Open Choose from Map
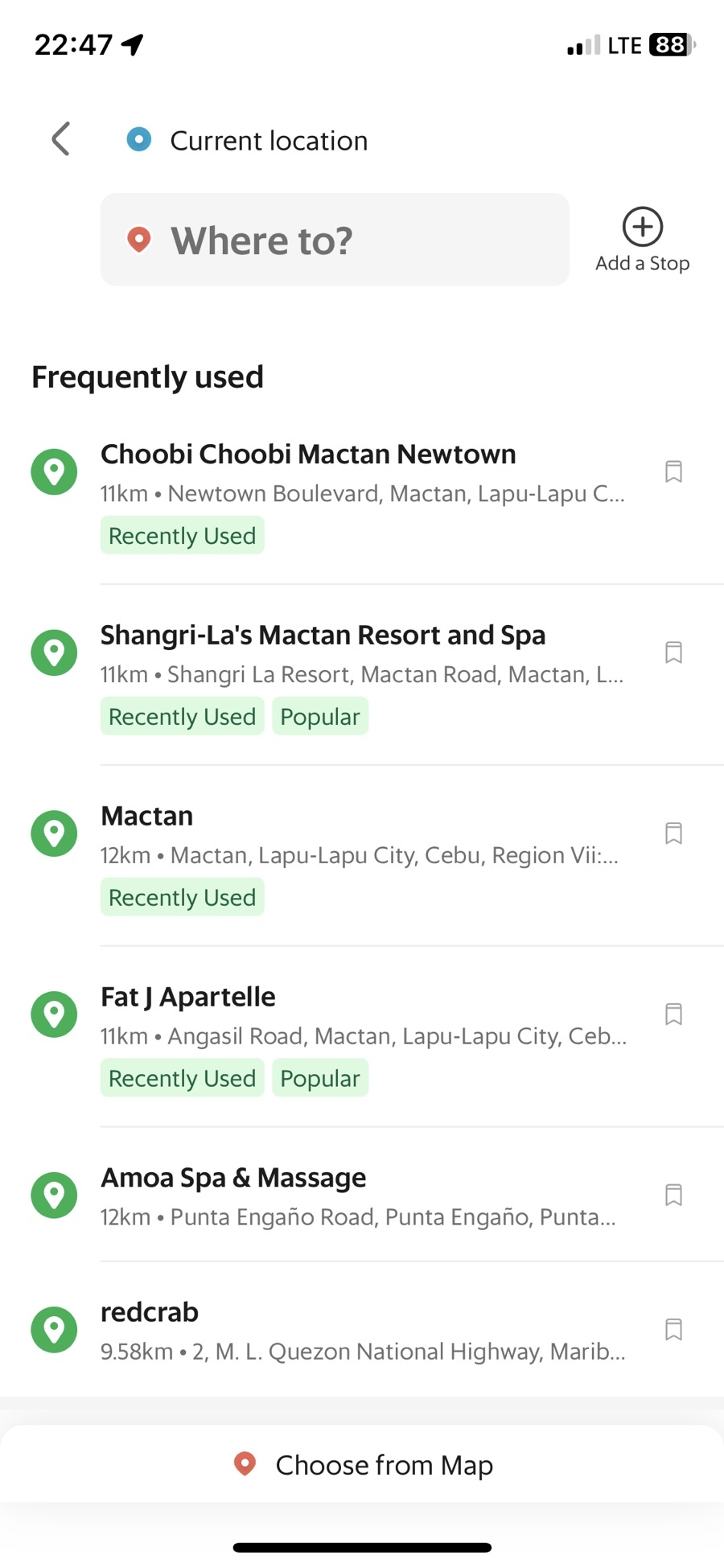This screenshot has width=724, height=1568. (x=362, y=1465)
